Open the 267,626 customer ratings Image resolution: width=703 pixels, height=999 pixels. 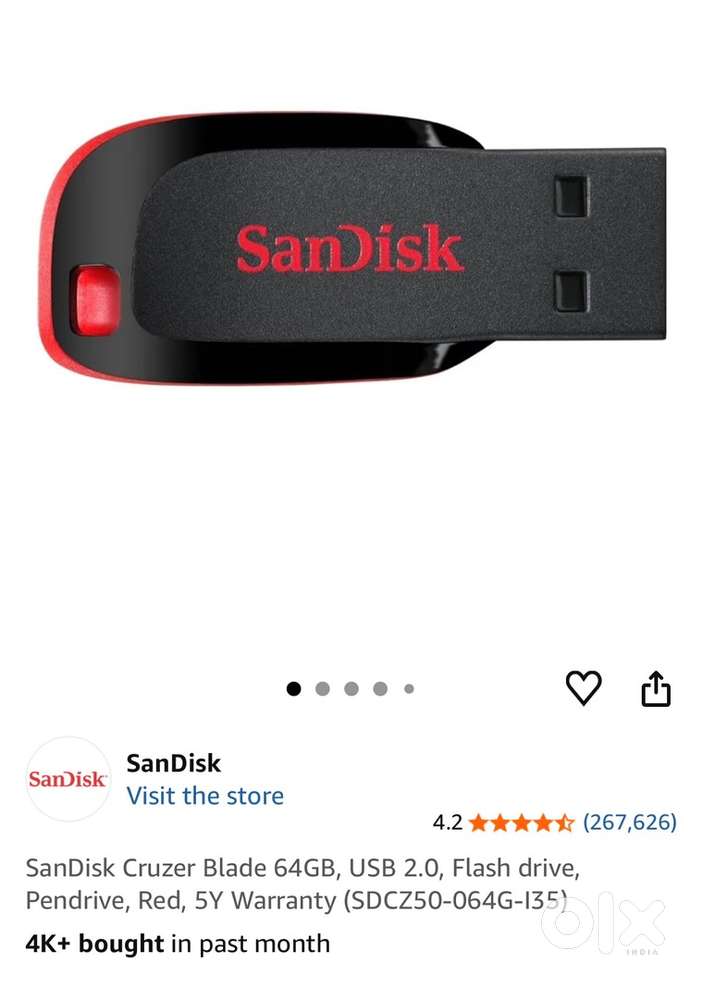(x=629, y=823)
